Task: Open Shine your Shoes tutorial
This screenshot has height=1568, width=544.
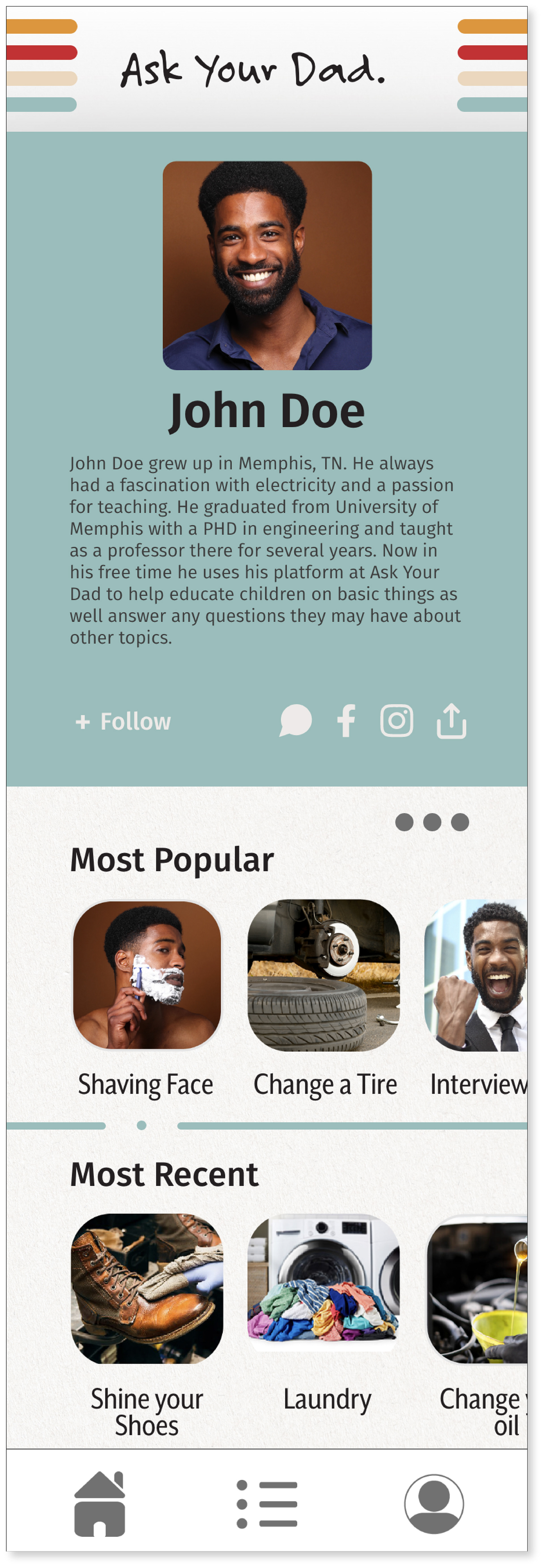Action: pos(147,1289)
